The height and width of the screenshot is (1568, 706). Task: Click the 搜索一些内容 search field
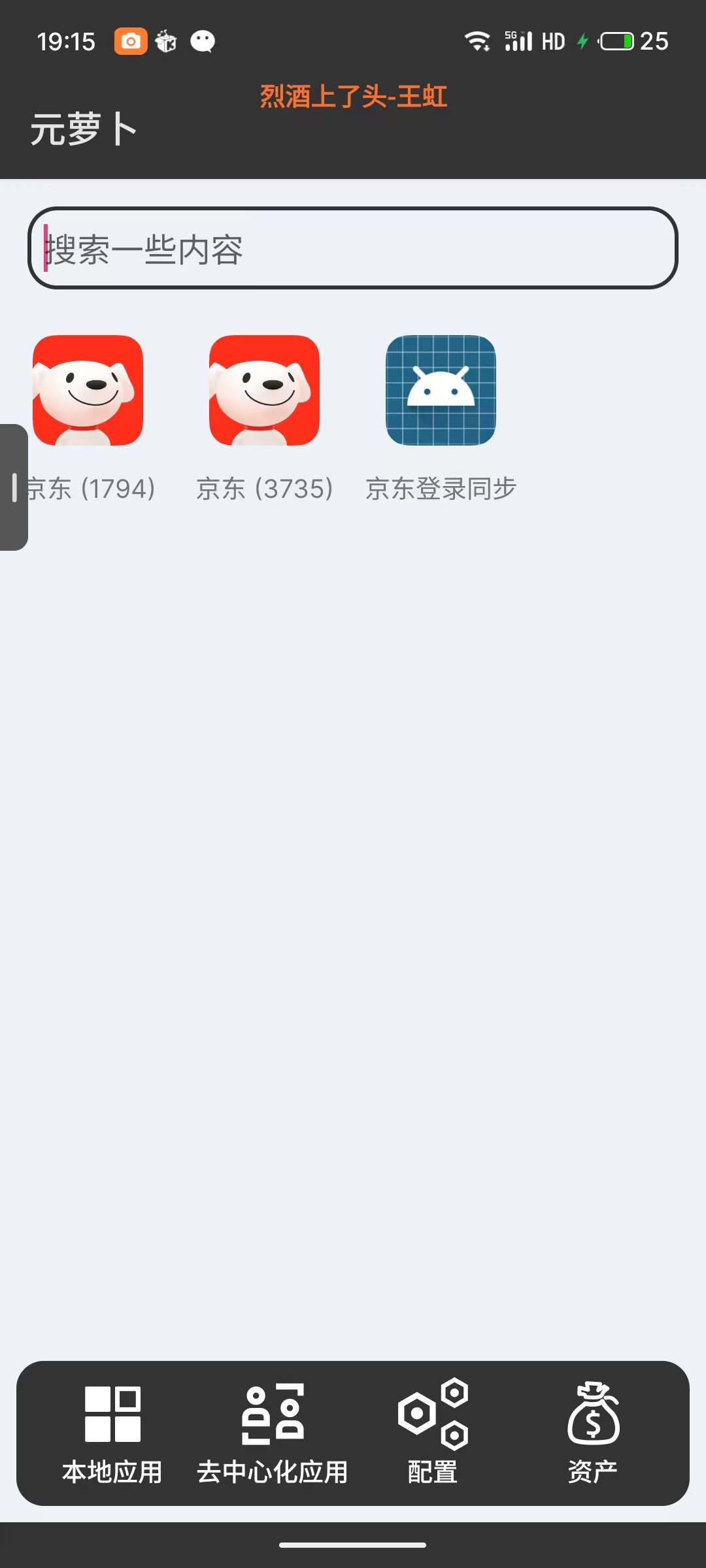coord(353,250)
